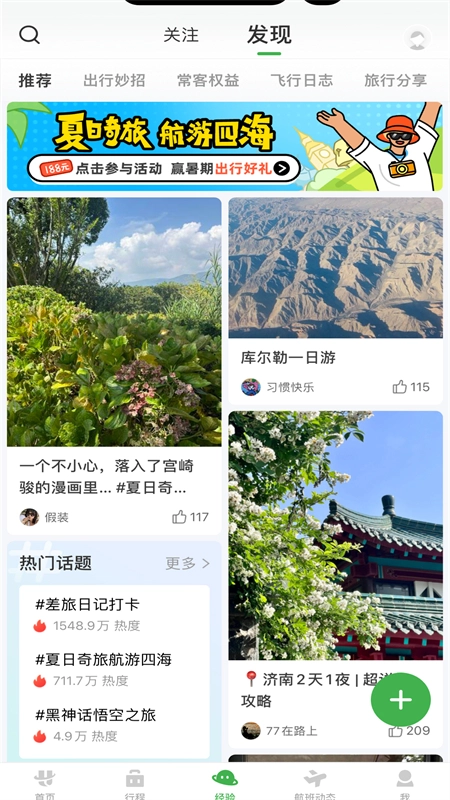
Task: Select the 常客权益 category
Action: coord(208,80)
